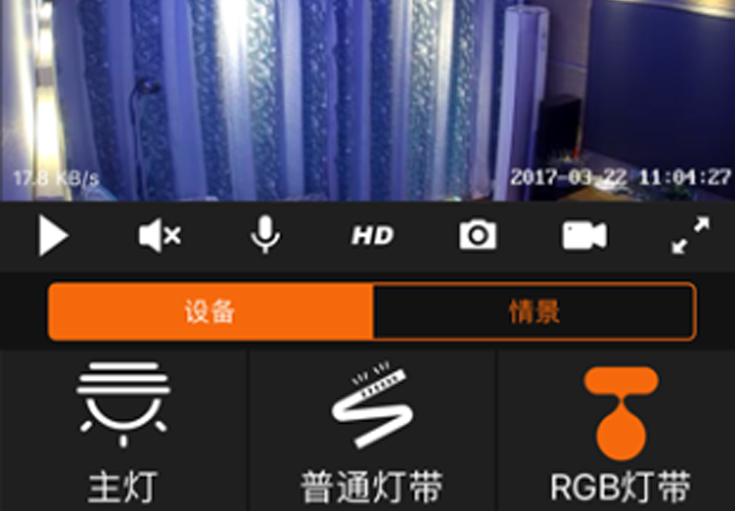The image size is (735, 511).
Task: Start recording the video feed
Action: click(x=584, y=236)
